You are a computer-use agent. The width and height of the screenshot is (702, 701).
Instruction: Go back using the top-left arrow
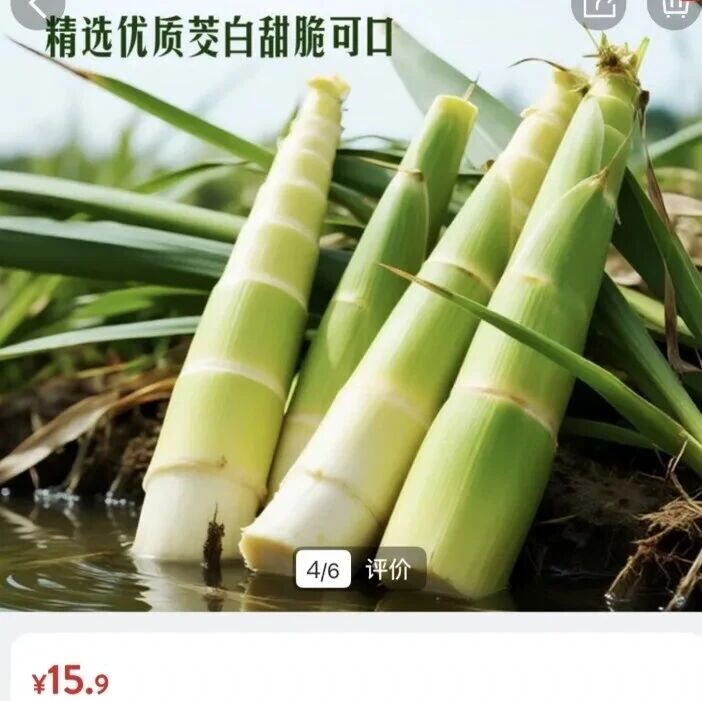[38, 9]
